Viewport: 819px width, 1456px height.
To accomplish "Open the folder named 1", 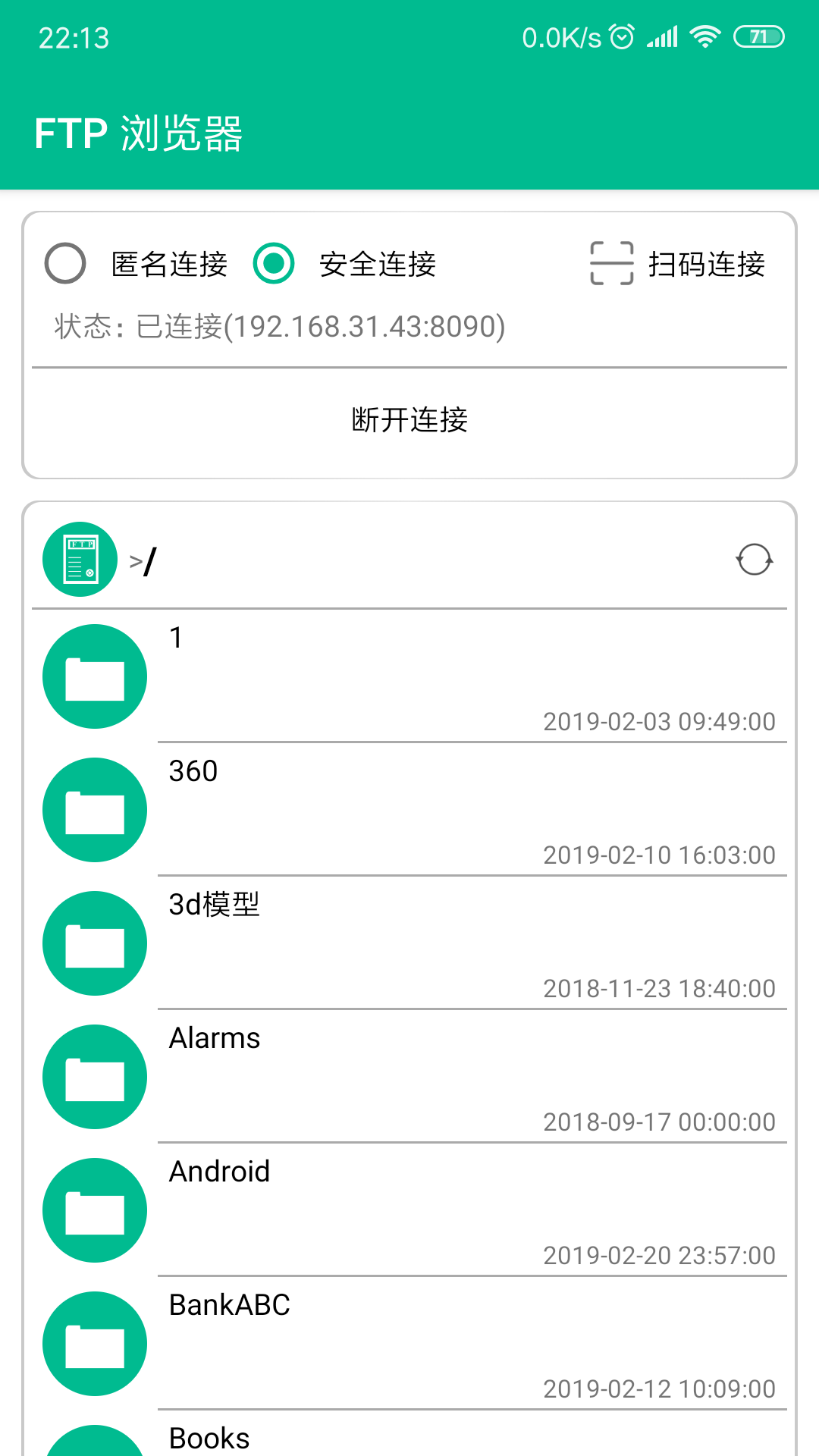I will click(x=409, y=676).
